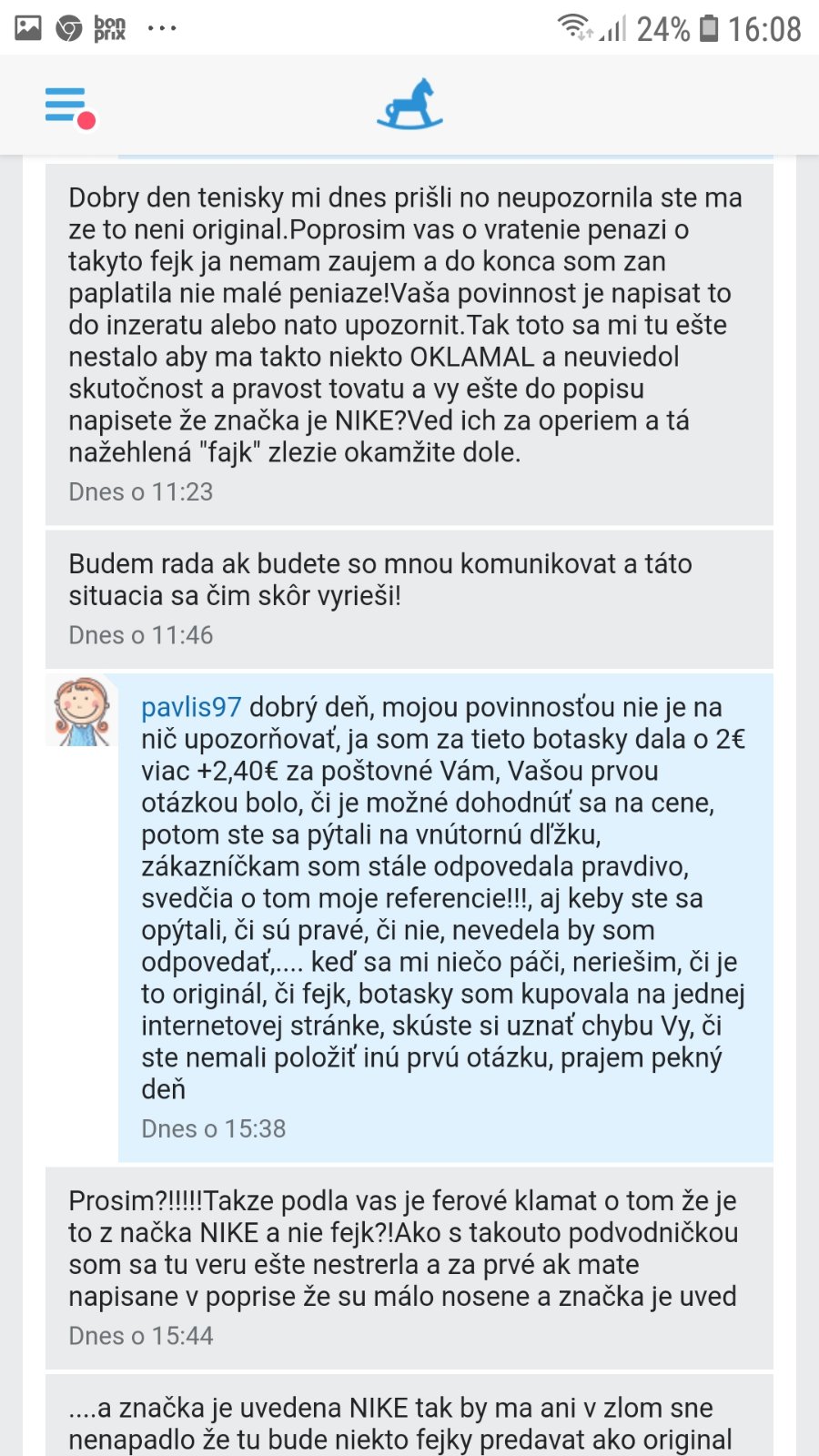Open pavlis97 user profile link
This screenshot has height=1456, width=819.
(191, 707)
